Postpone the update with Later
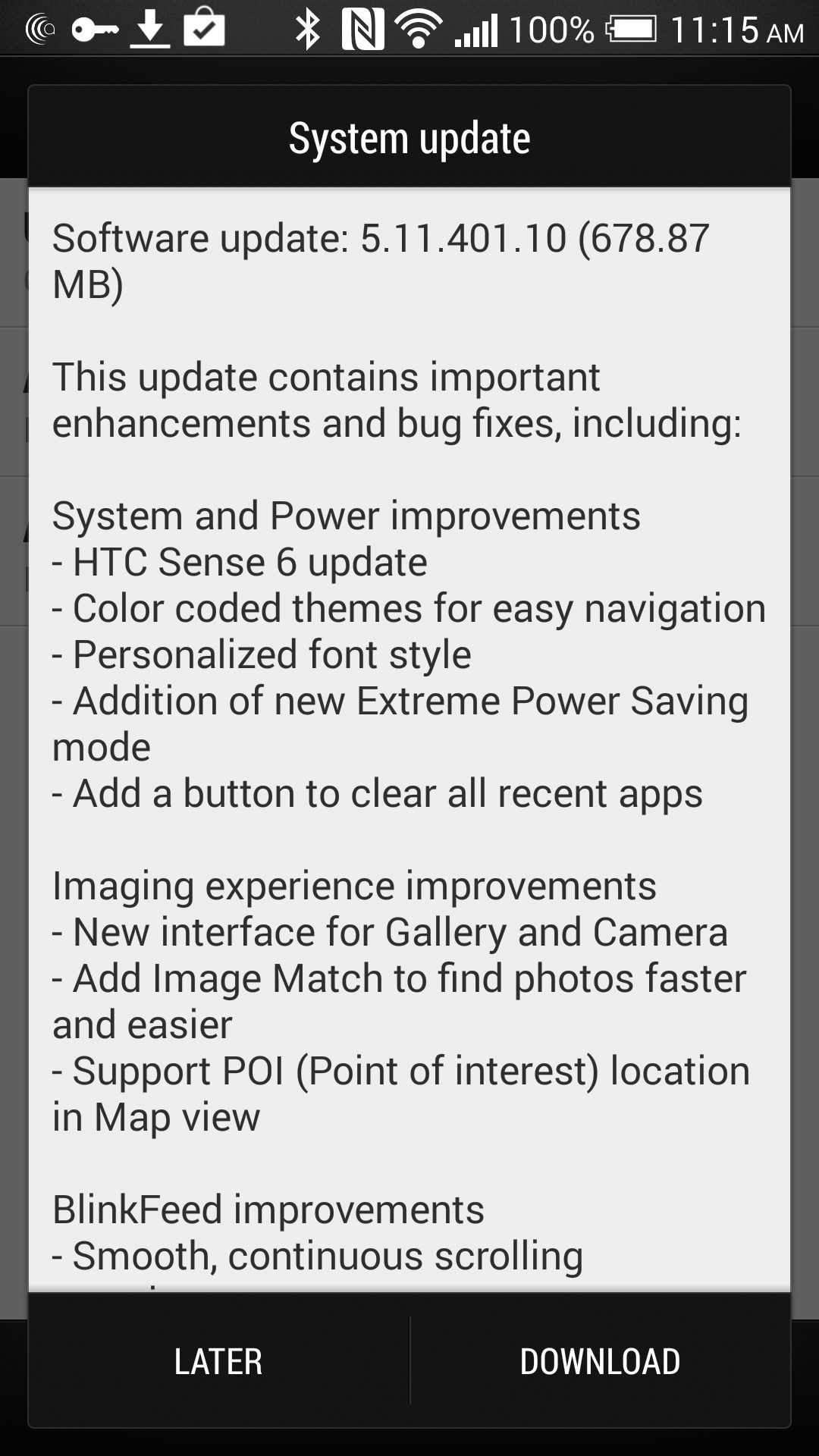The width and height of the screenshot is (819, 1456). click(218, 1361)
